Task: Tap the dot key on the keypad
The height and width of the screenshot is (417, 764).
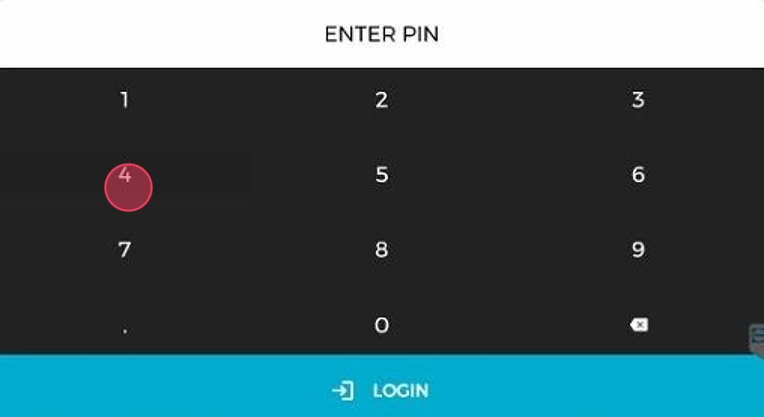Action: 125,326
